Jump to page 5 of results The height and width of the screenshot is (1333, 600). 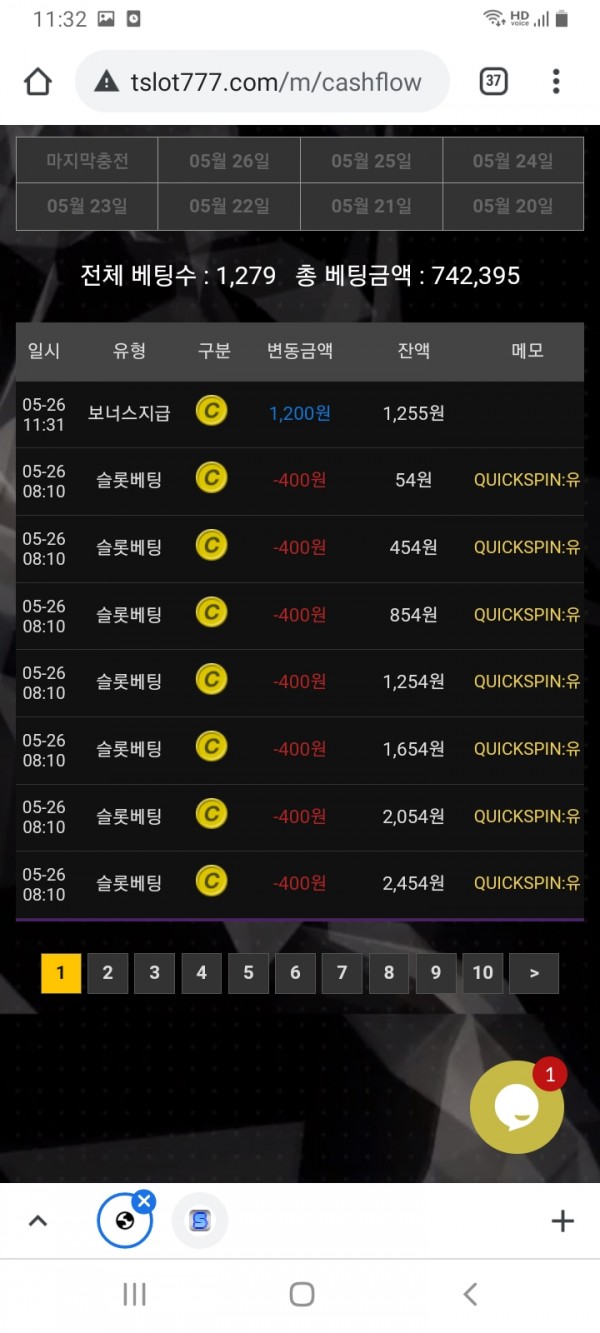click(x=248, y=973)
